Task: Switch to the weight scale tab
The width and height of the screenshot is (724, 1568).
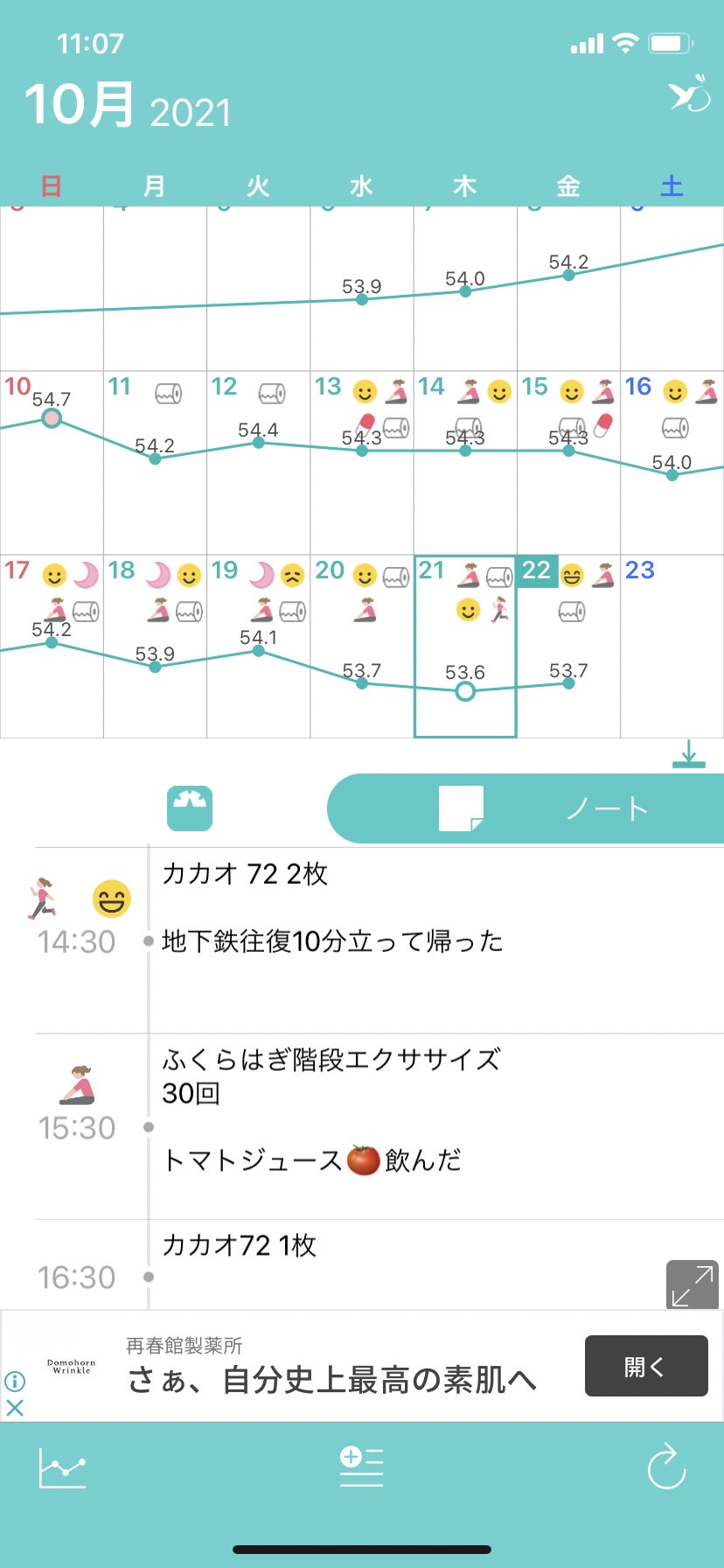Action: tap(190, 808)
